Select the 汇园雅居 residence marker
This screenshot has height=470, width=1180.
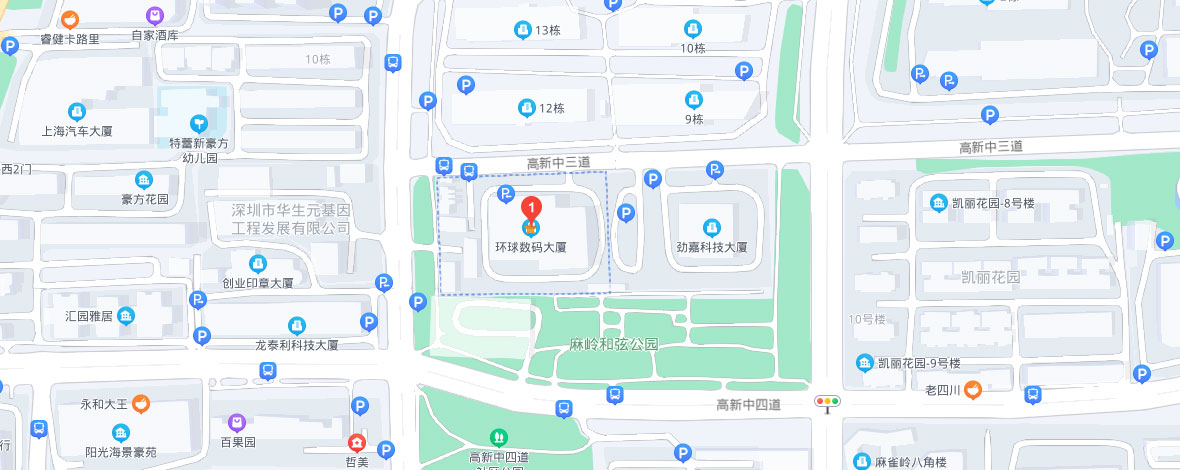coord(125,316)
